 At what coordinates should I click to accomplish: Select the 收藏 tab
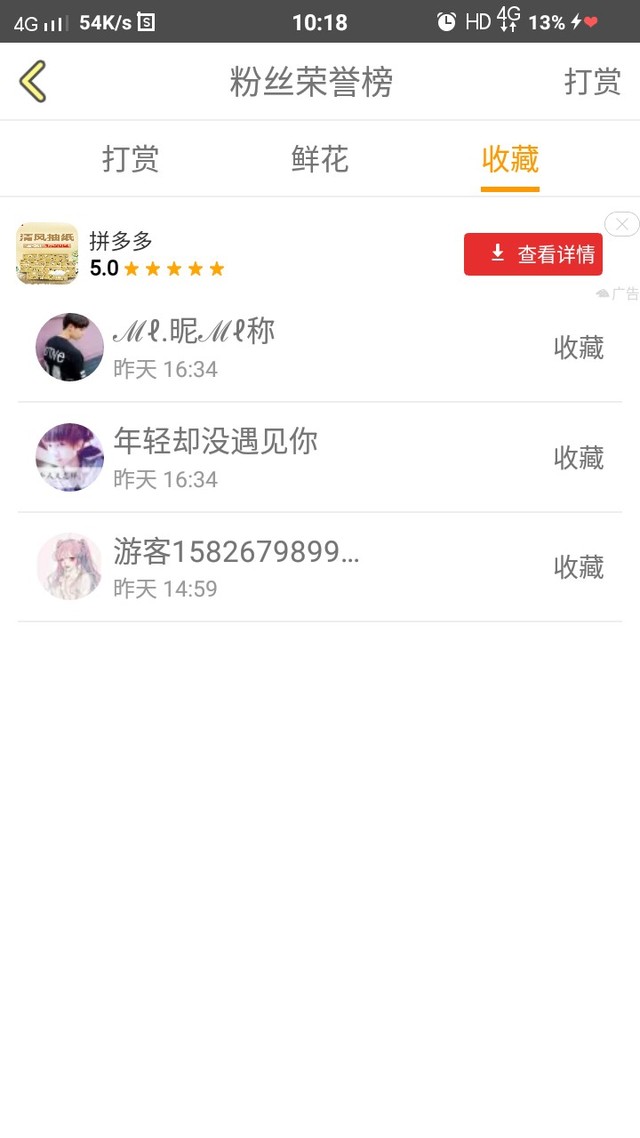pos(510,159)
